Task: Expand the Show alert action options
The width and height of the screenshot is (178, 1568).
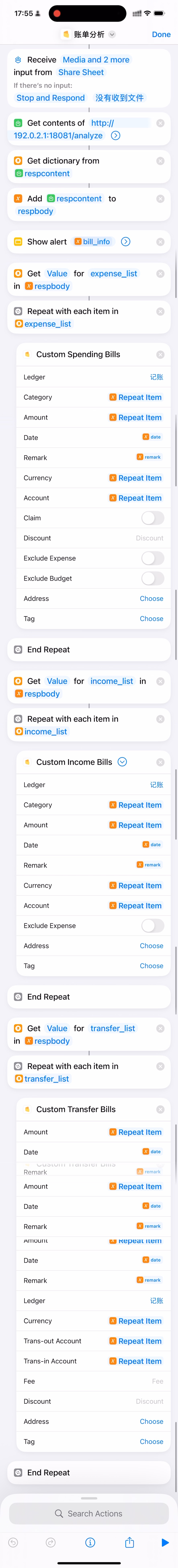Action: 126,242
